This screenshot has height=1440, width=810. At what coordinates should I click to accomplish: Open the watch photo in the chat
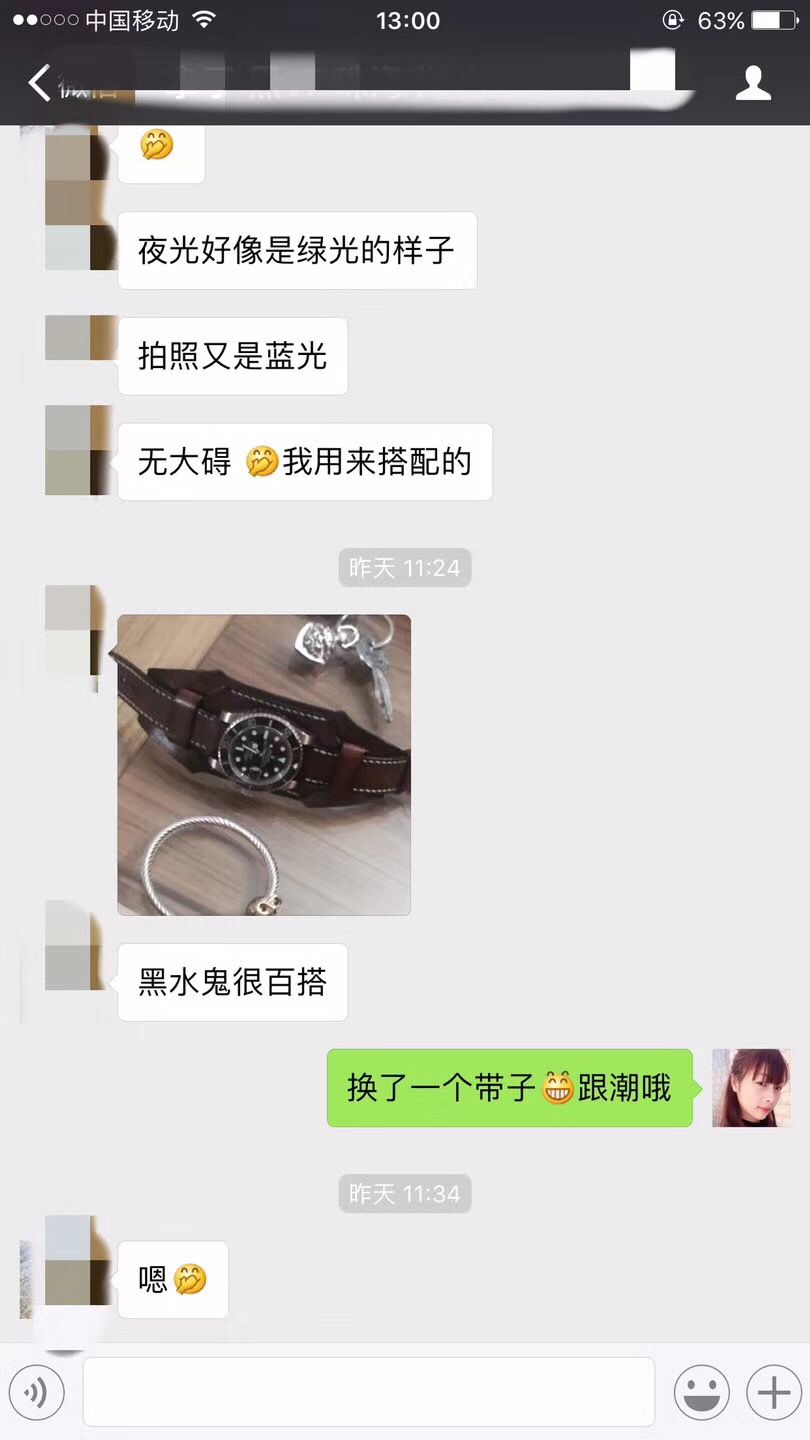(264, 765)
